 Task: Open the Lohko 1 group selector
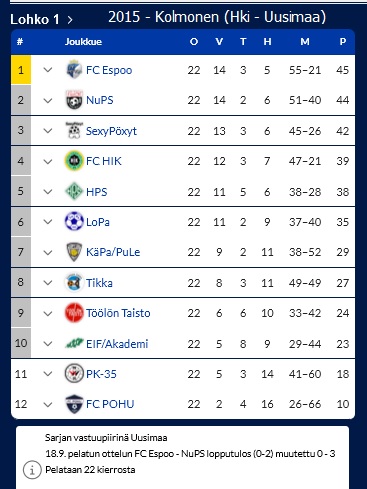(x=42, y=19)
